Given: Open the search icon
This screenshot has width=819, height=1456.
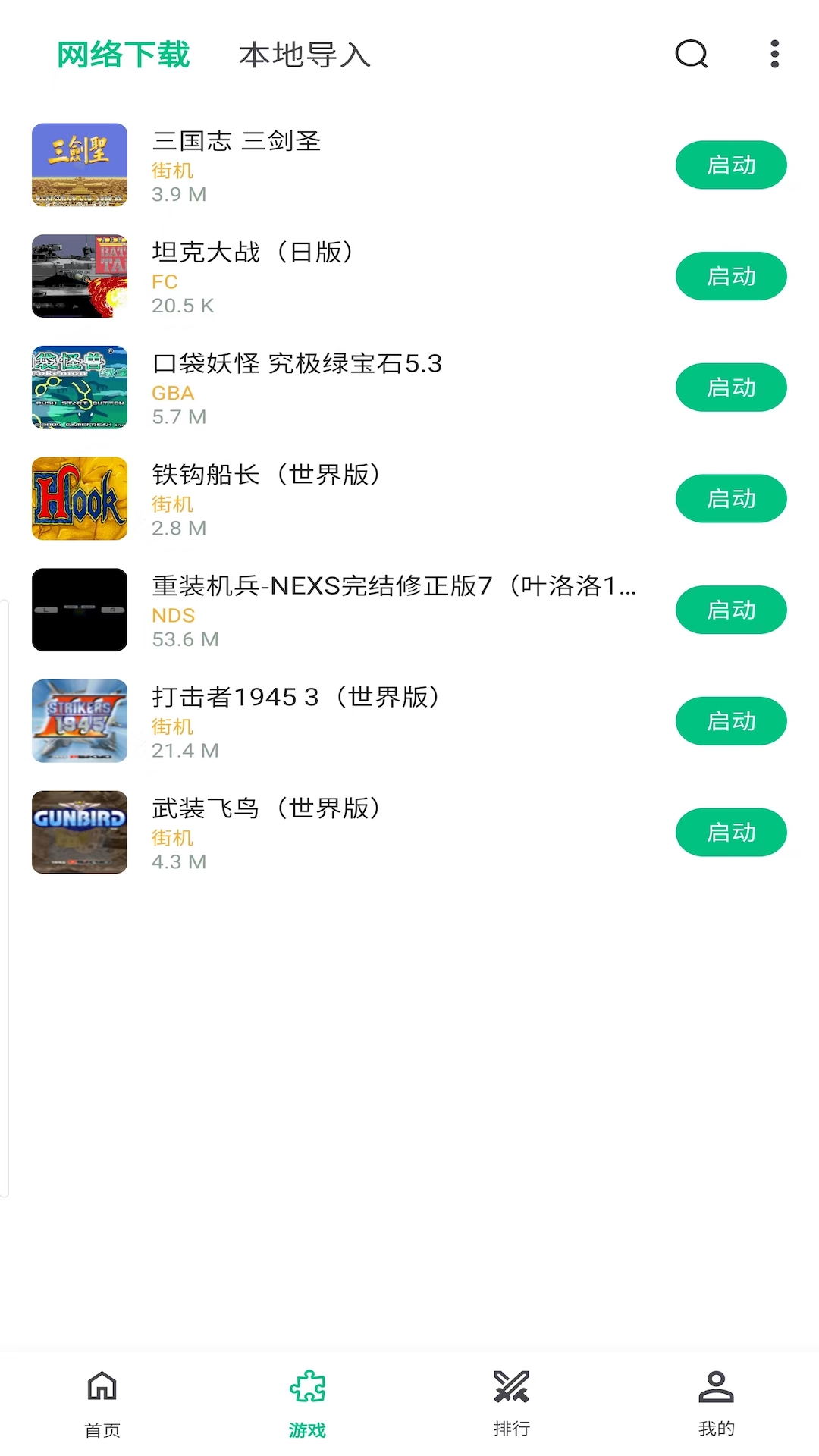Looking at the screenshot, I should (690, 55).
